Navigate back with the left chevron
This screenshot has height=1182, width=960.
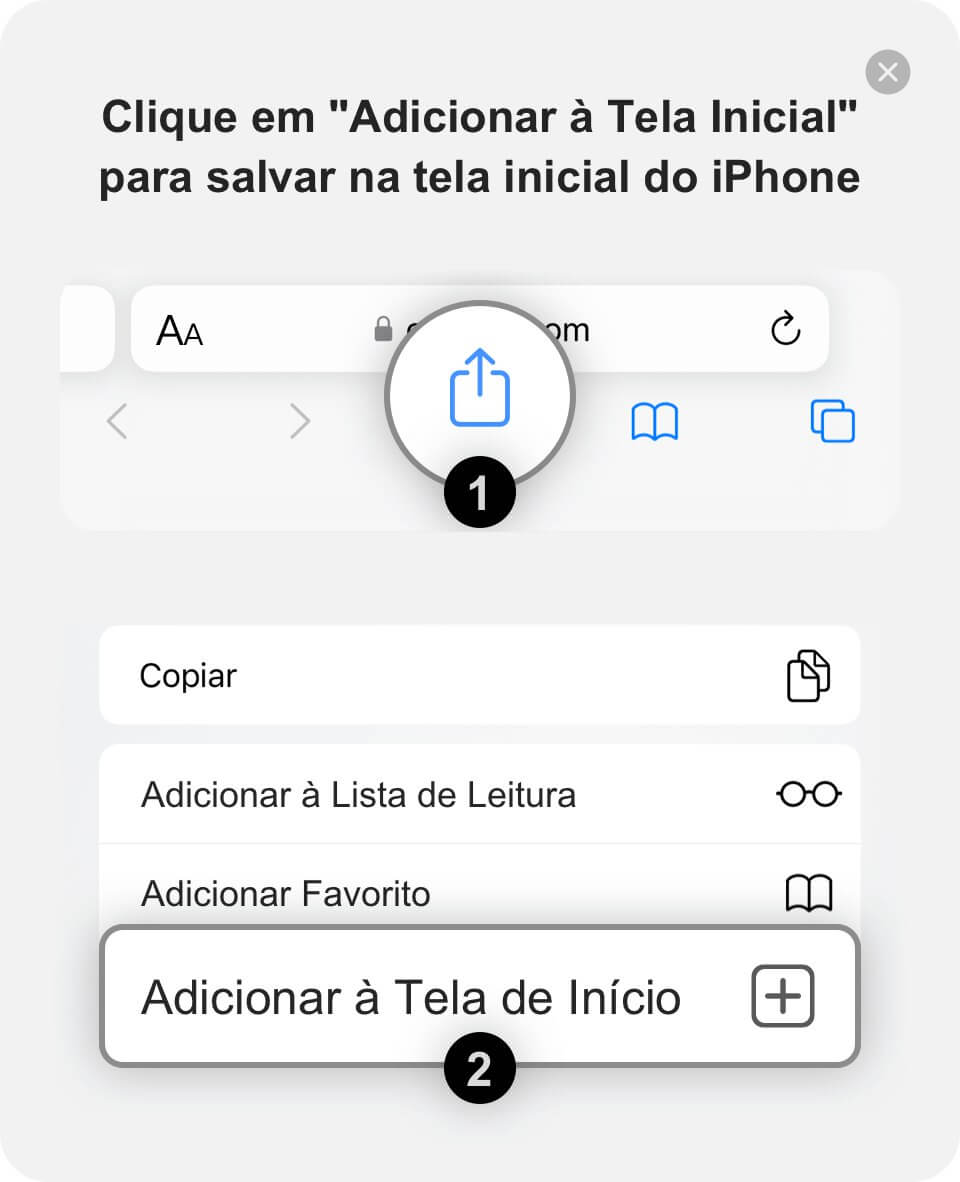[x=117, y=421]
